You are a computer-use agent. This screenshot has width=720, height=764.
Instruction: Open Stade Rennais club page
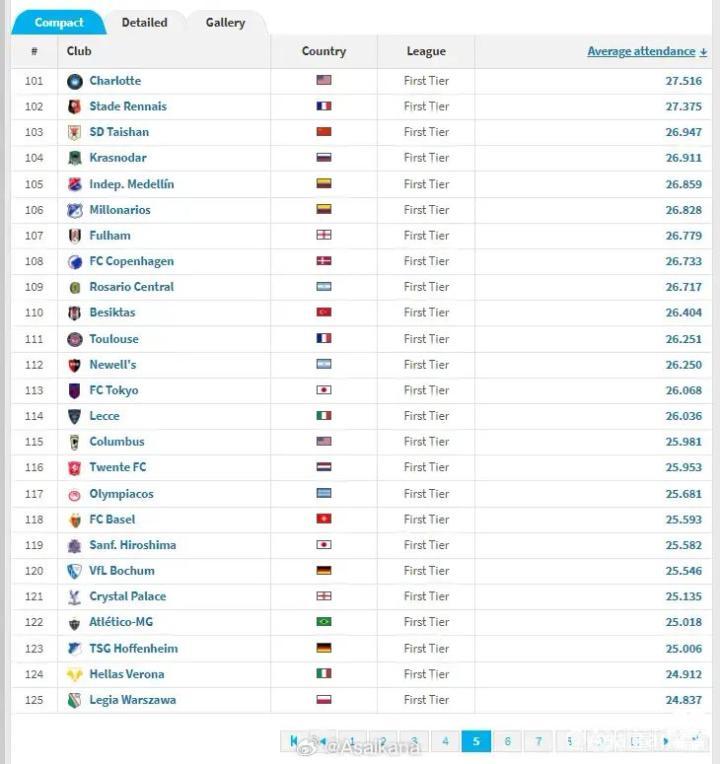coord(128,106)
